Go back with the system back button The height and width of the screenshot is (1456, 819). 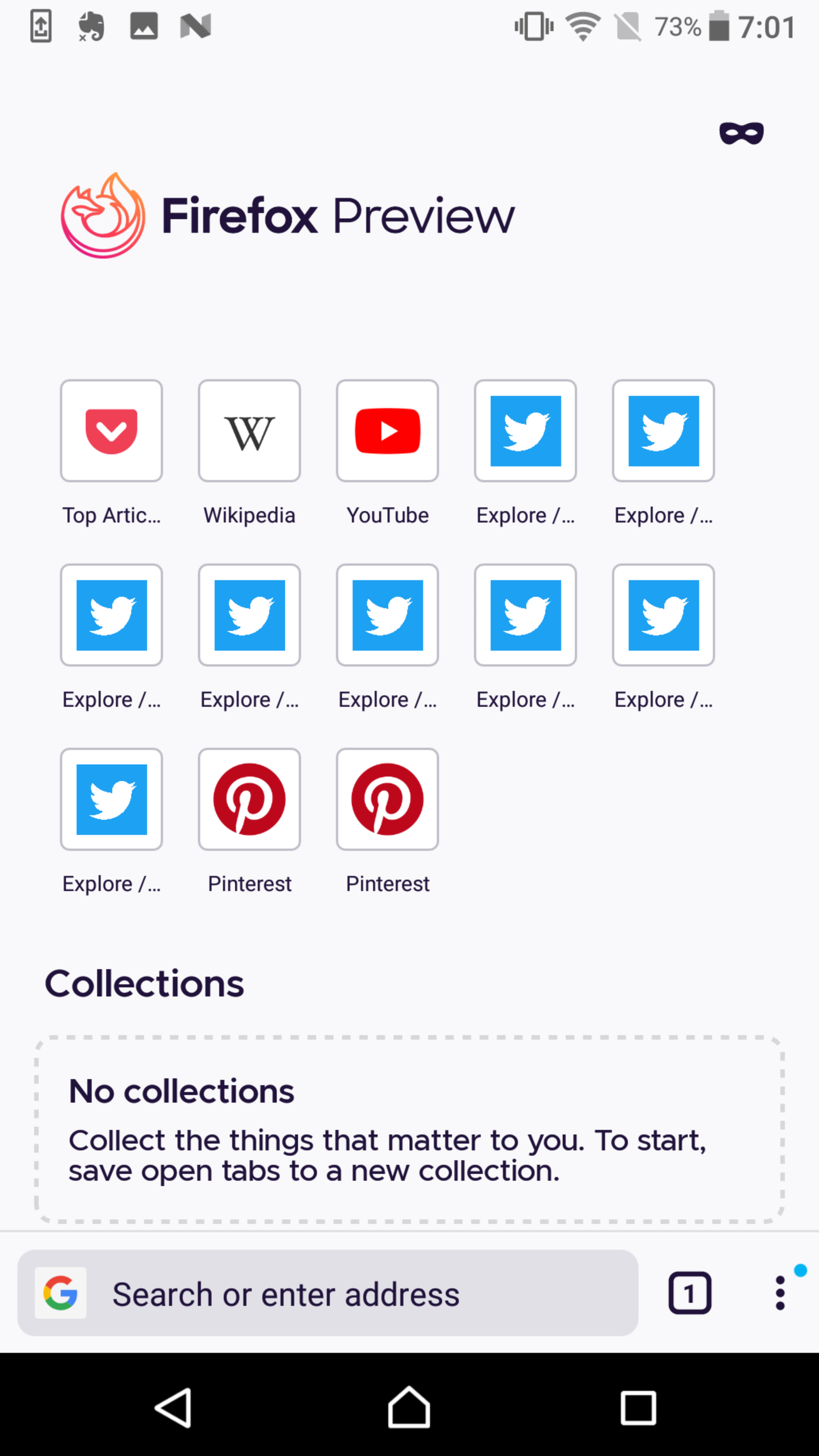174,1407
